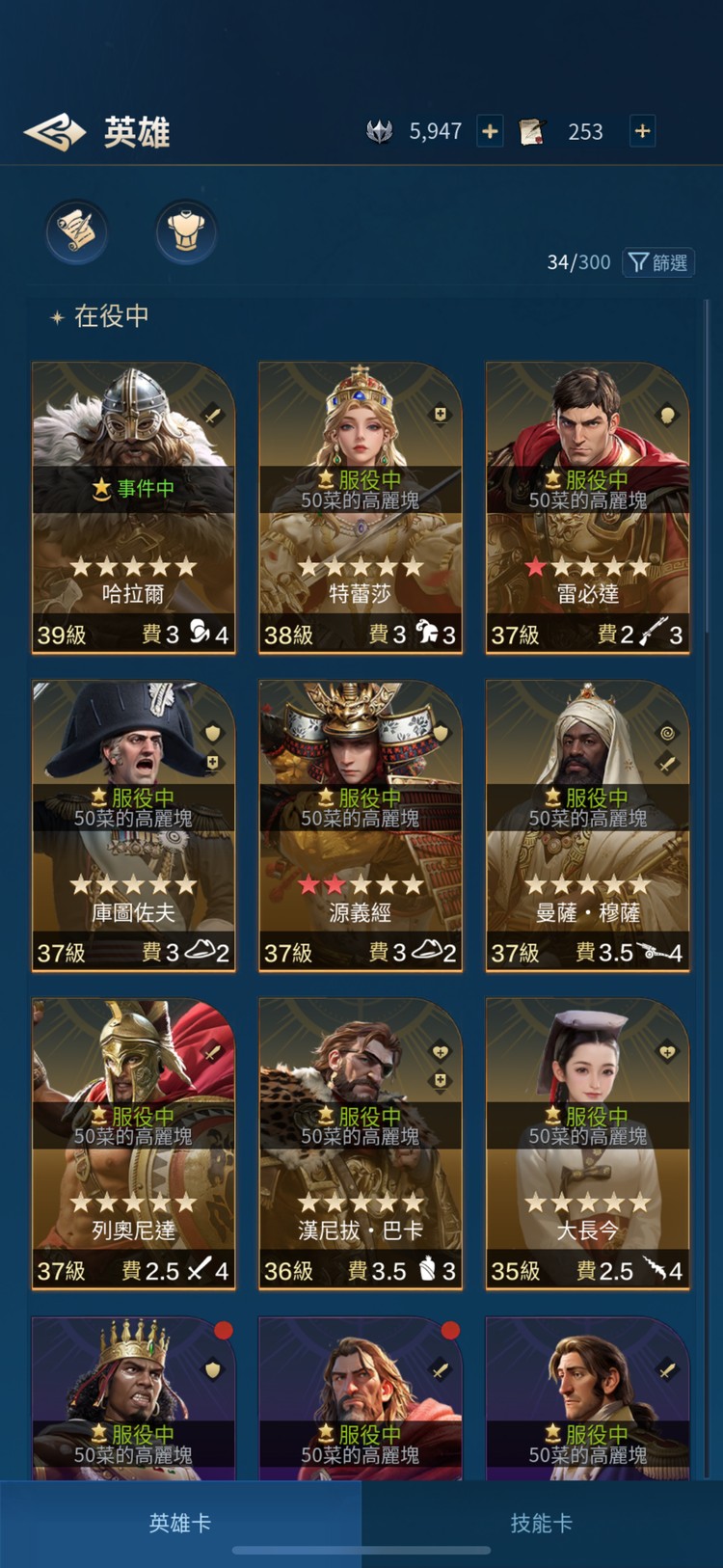The image size is (723, 1568).
Task: Switch to the 英雄卡 tab
Action: pos(180,1523)
